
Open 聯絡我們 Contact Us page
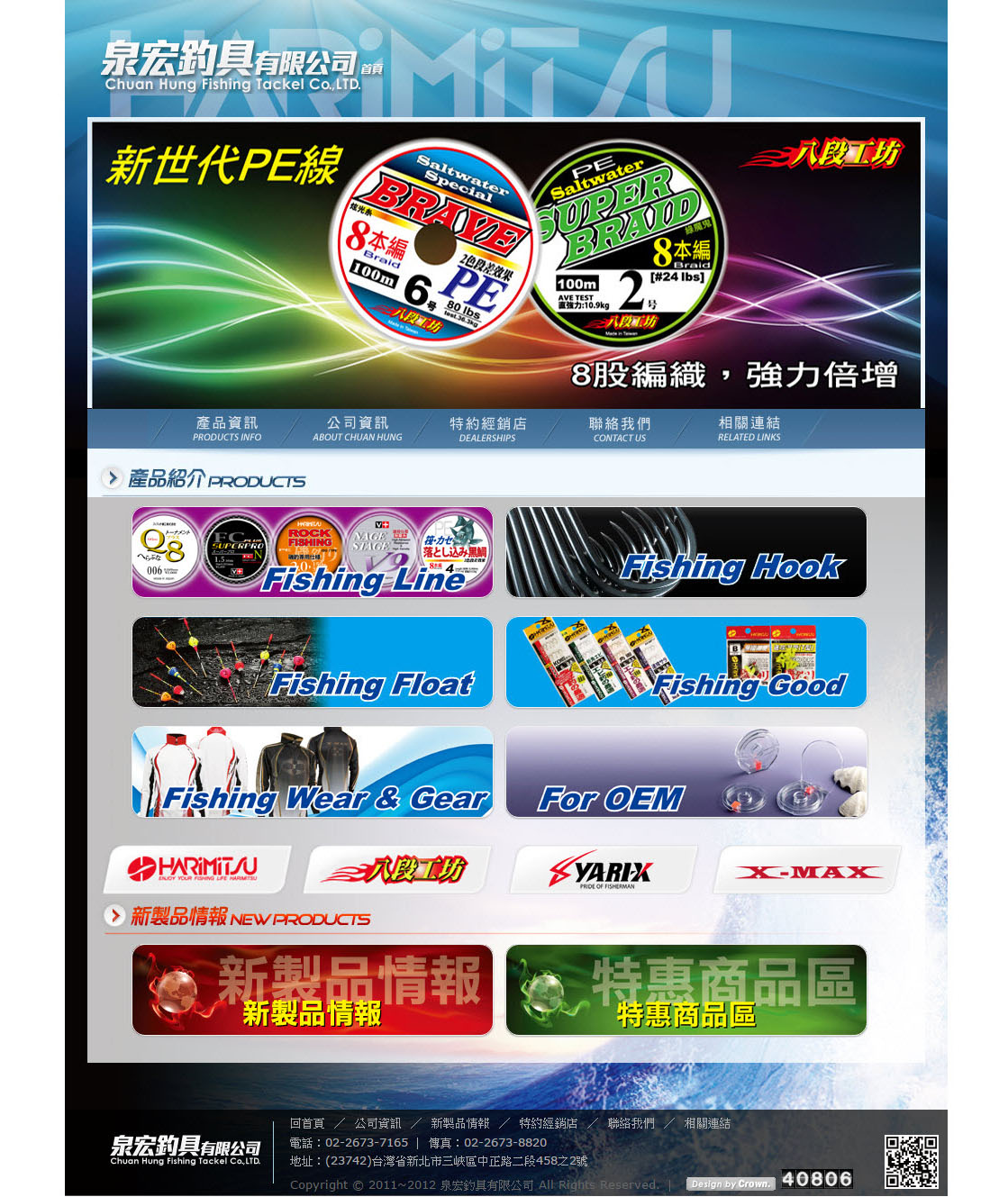[x=619, y=429]
